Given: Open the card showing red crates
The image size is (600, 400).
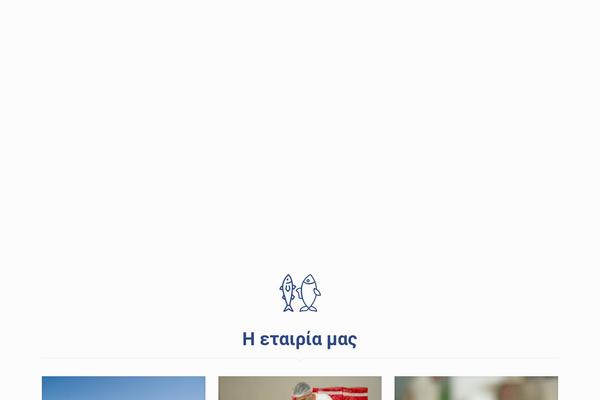Looking at the screenshot, I should coord(300,388).
